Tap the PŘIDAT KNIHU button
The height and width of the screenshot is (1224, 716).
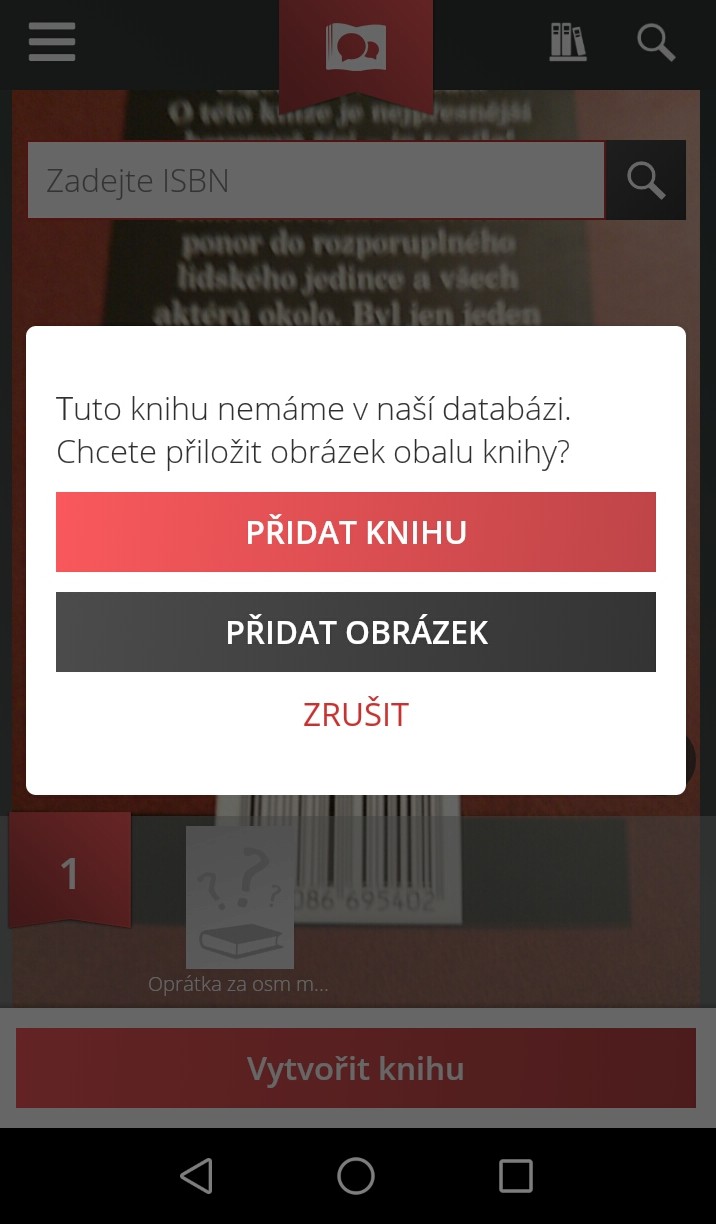[356, 532]
